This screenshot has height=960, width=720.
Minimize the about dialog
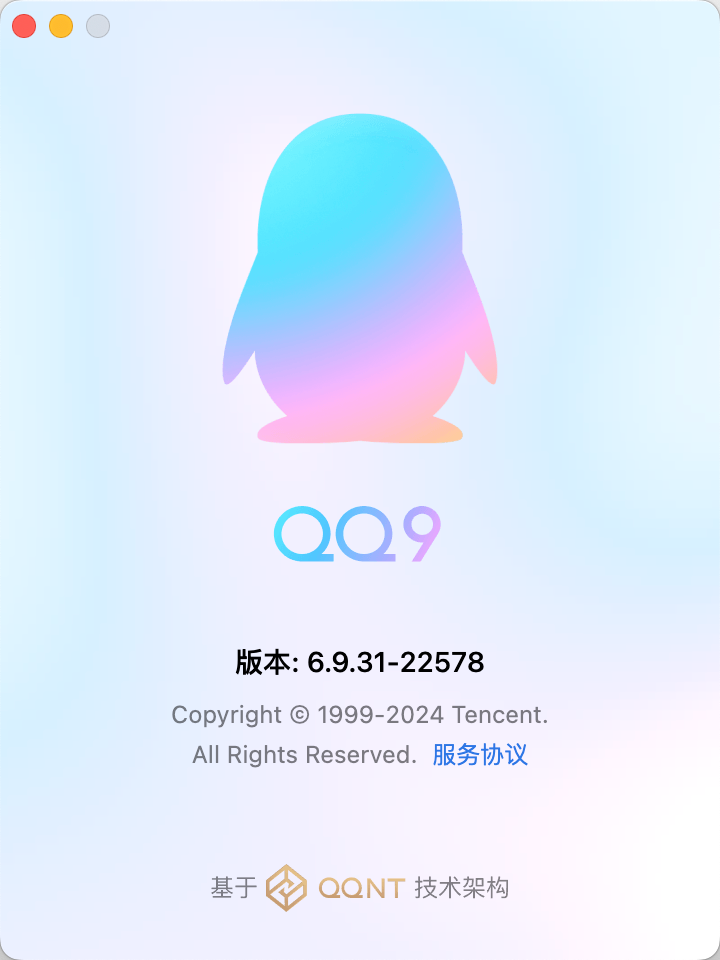click(x=60, y=26)
